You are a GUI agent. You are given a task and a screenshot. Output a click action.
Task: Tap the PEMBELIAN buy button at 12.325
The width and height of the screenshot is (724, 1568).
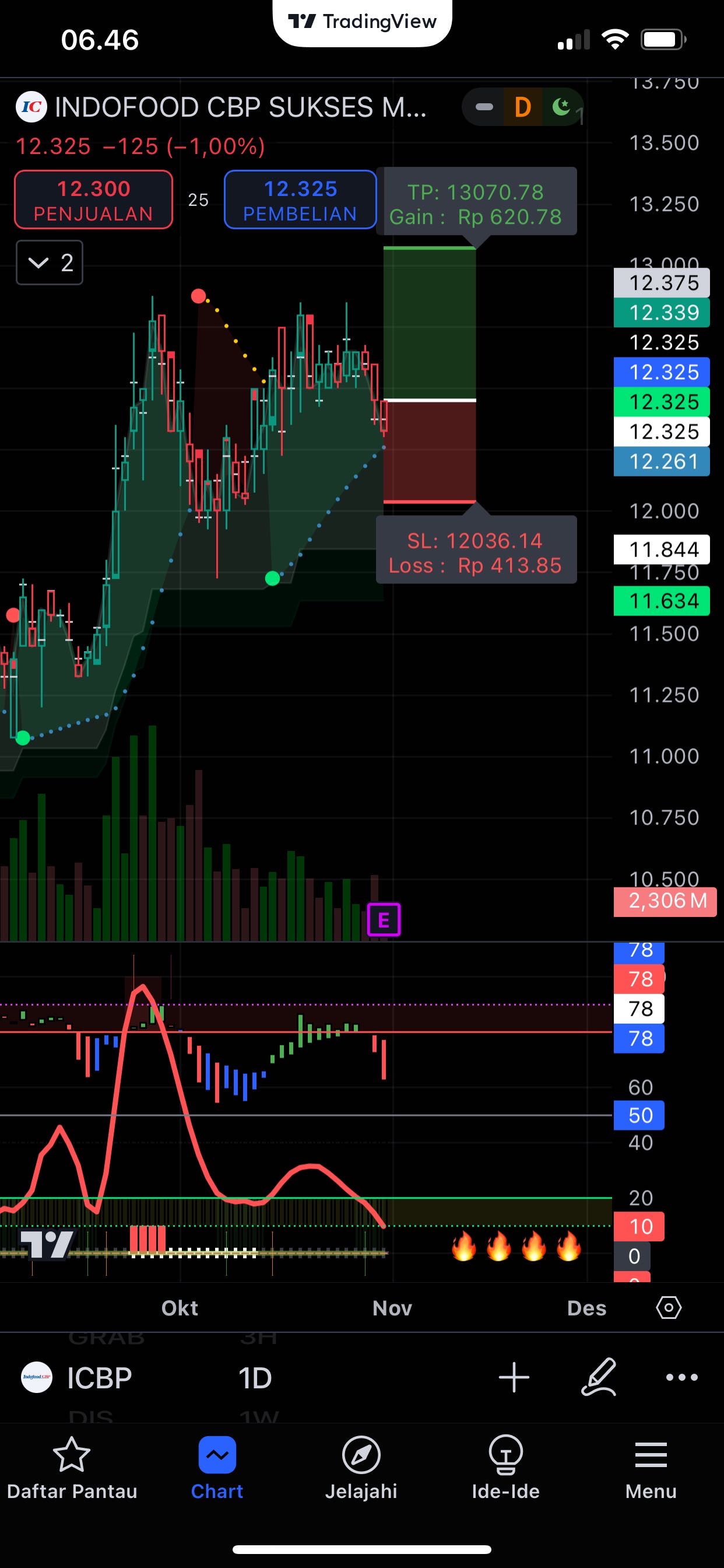[x=300, y=199]
